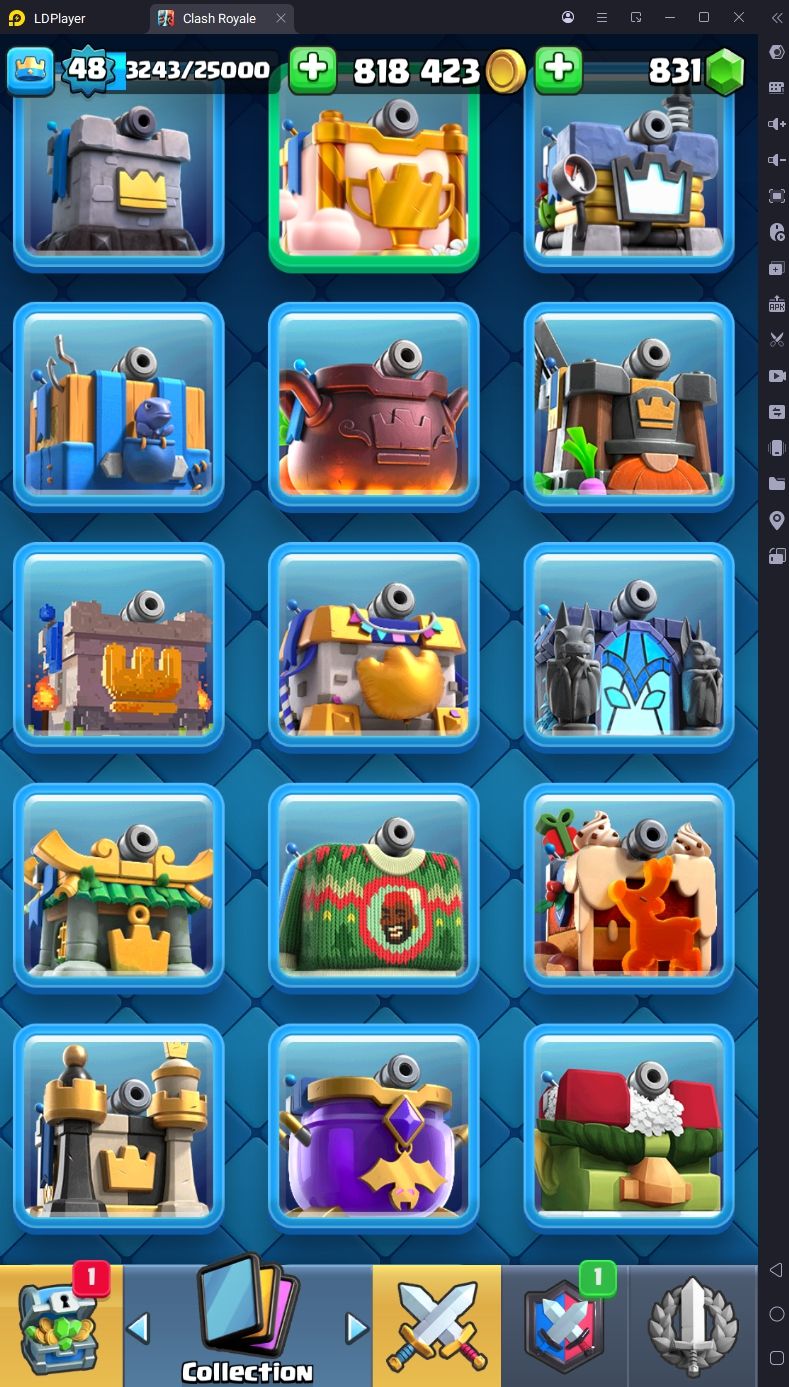Image resolution: width=789 pixels, height=1387 pixels.
Task: Choose the blue crate frog tower skin
Action: point(118,406)
